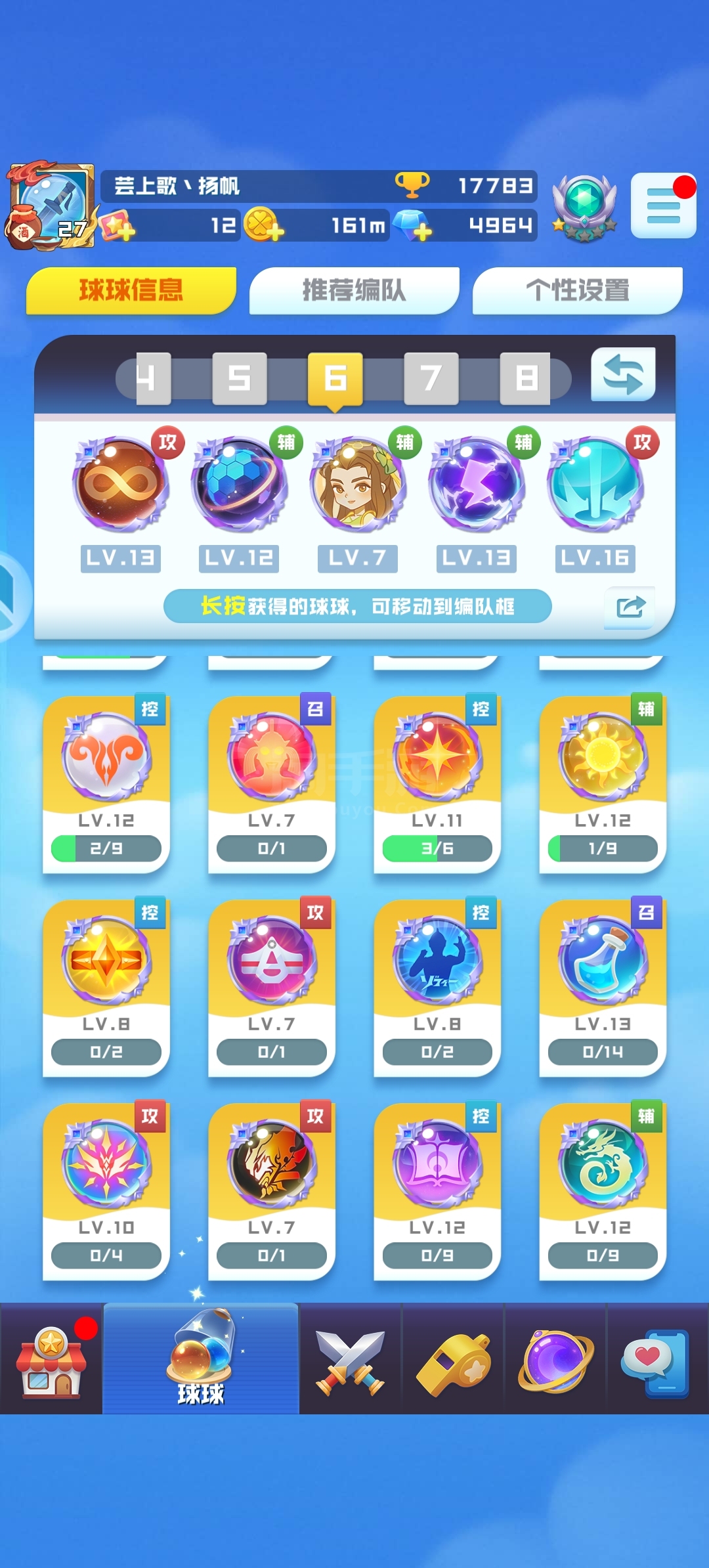Switch to the 个性设置 tab
The image size is (709, 1568).
coord(578,290)
